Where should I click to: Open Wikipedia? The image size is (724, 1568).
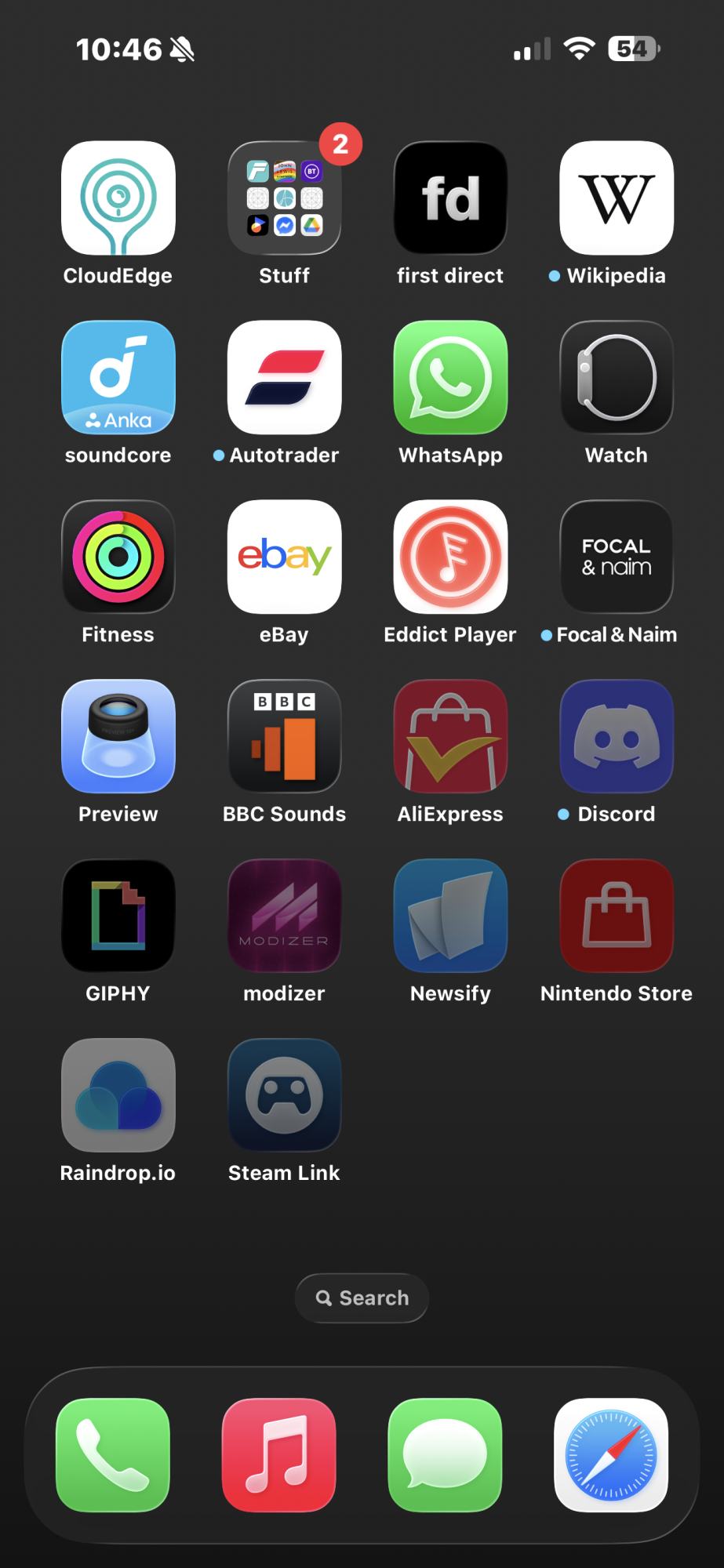[x=617, y=198]
